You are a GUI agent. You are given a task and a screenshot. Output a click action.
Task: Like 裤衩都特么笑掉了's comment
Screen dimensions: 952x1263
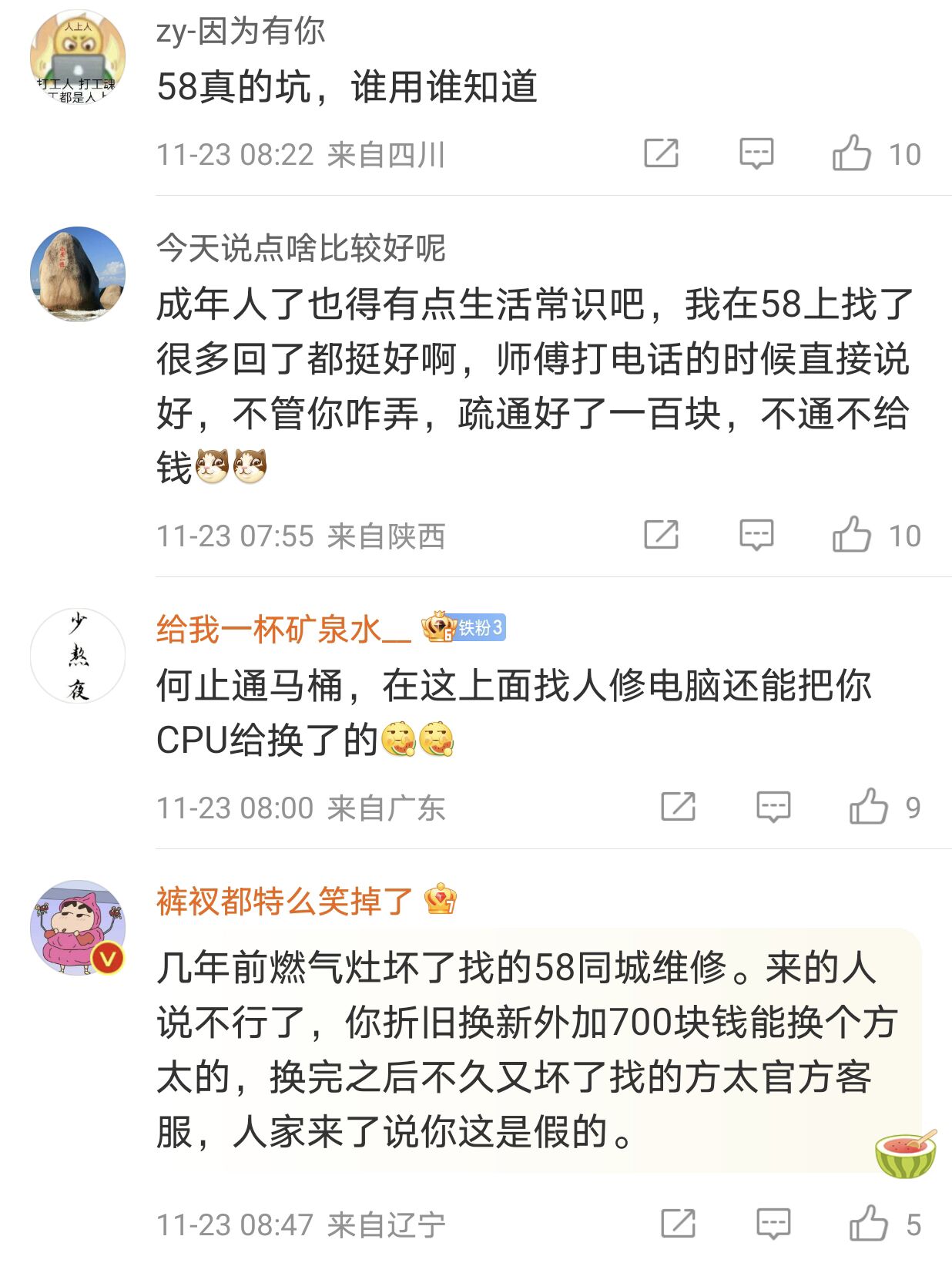(x=868, y=1224)
